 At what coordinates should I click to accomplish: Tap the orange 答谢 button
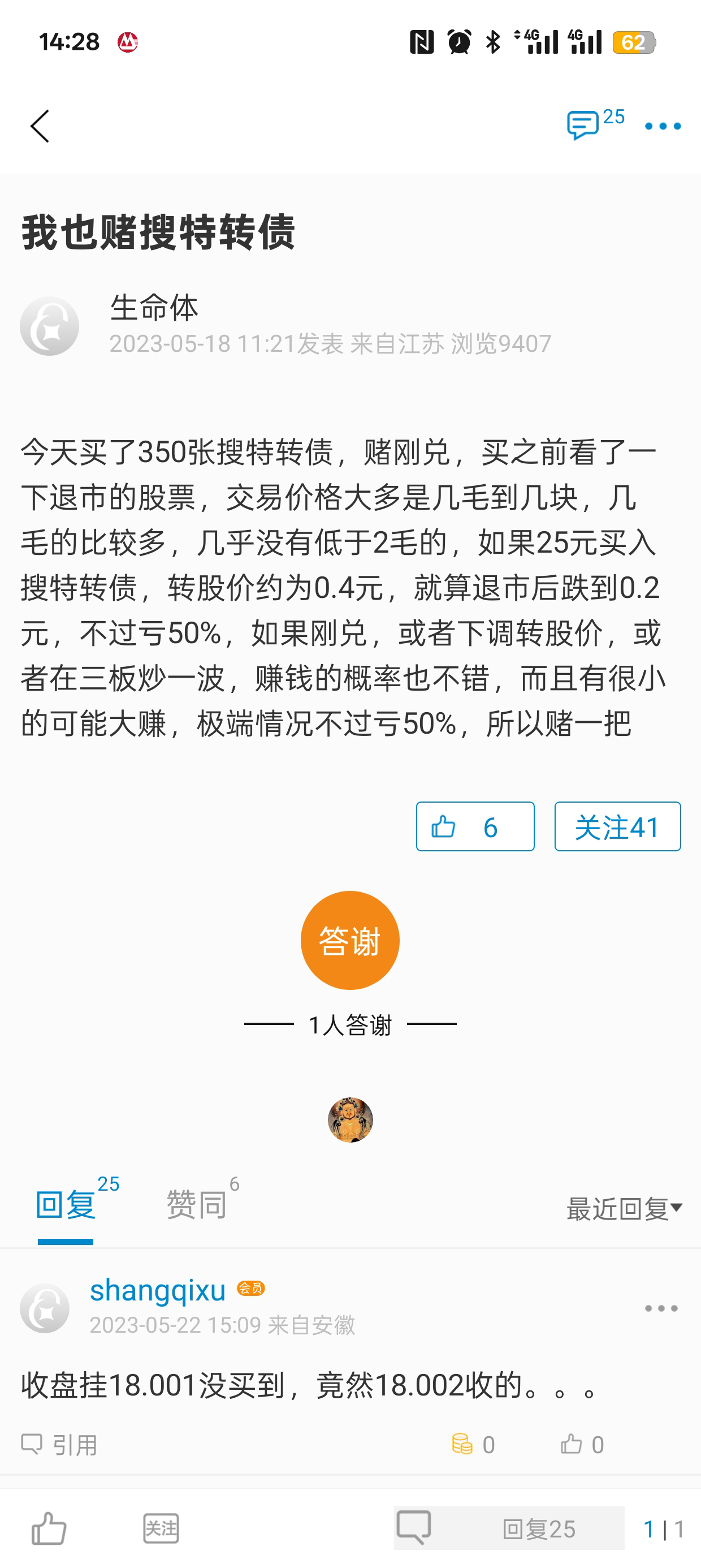pyautogui.click(x=350, y=941)
